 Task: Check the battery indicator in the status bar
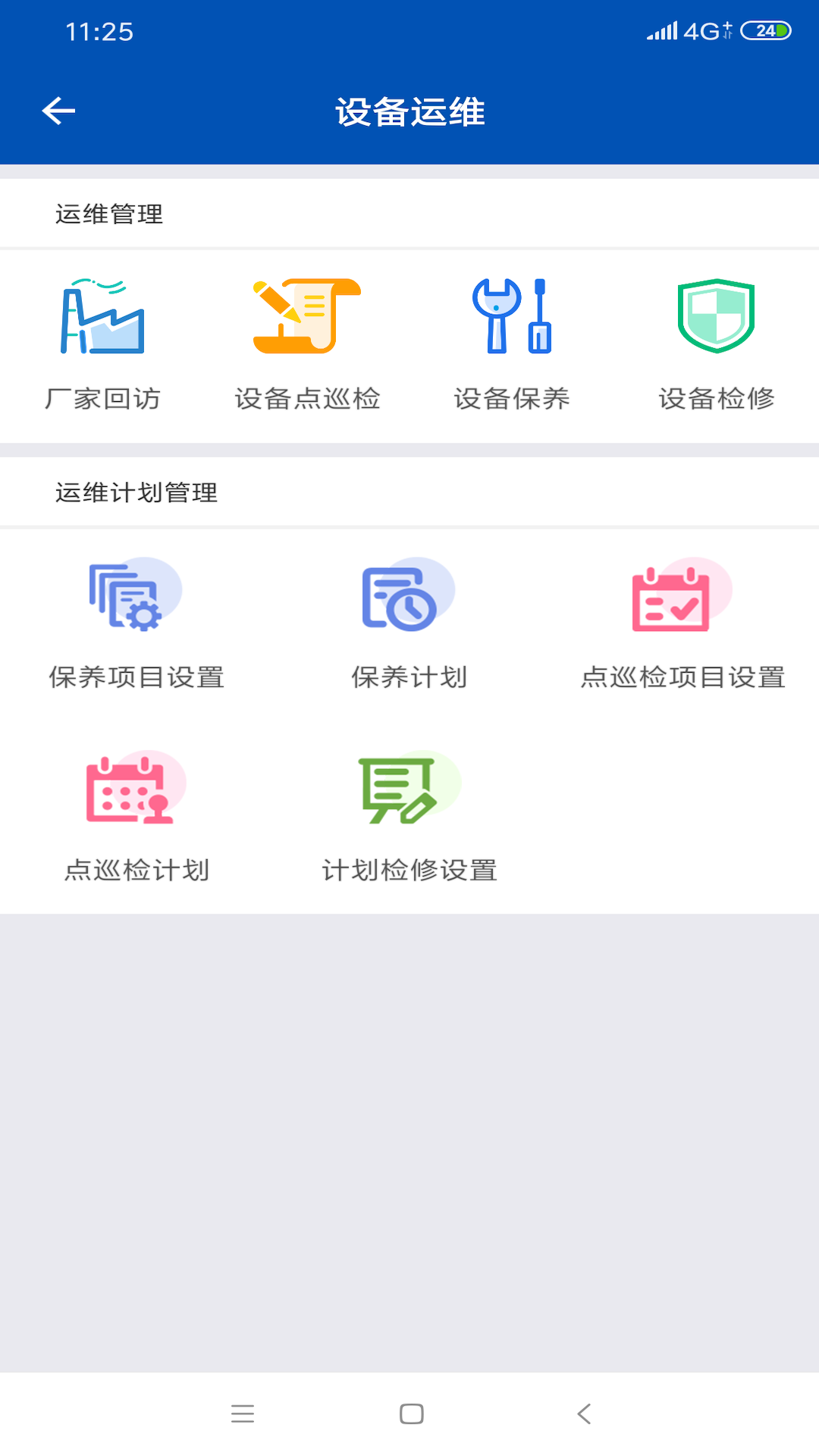767,30
